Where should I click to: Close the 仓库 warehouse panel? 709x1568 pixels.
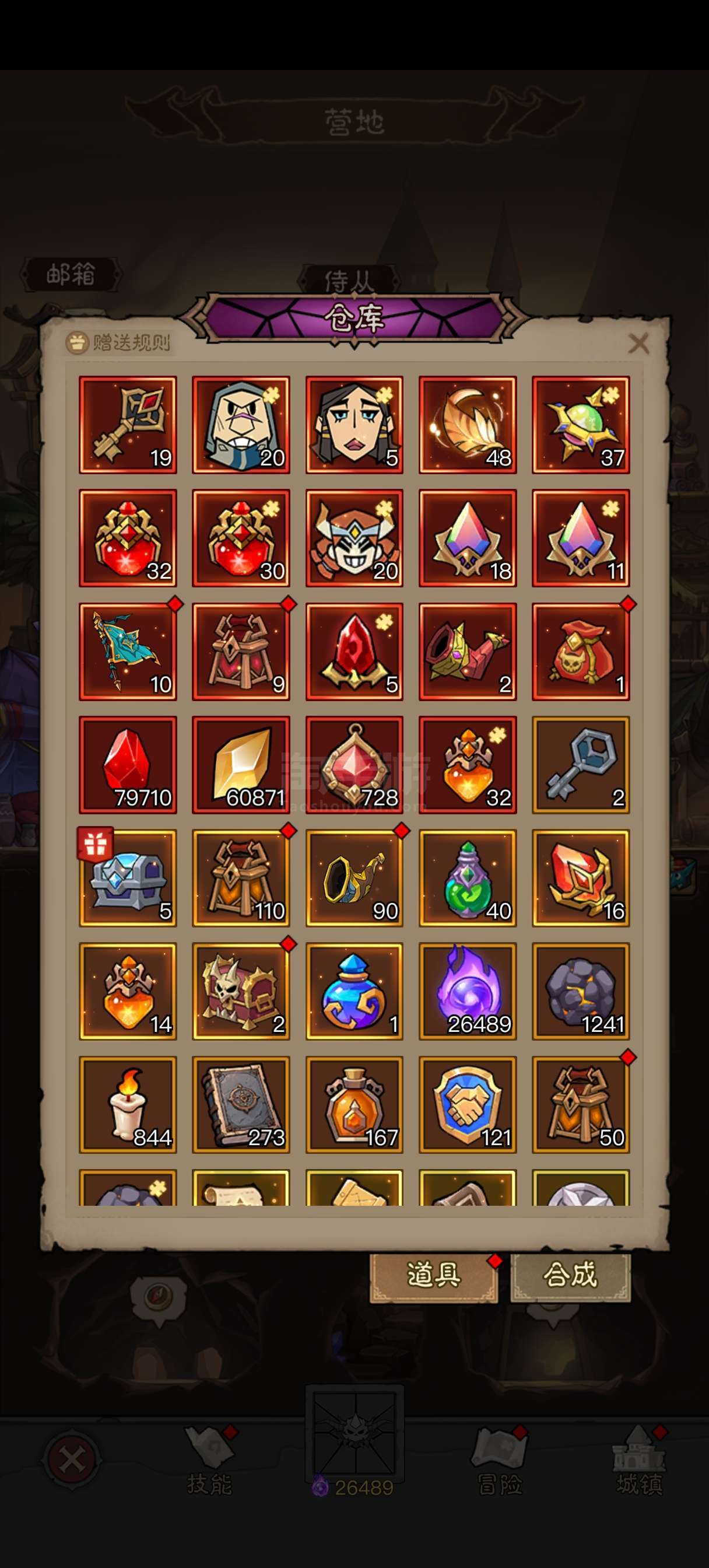[x=638, y=344]
